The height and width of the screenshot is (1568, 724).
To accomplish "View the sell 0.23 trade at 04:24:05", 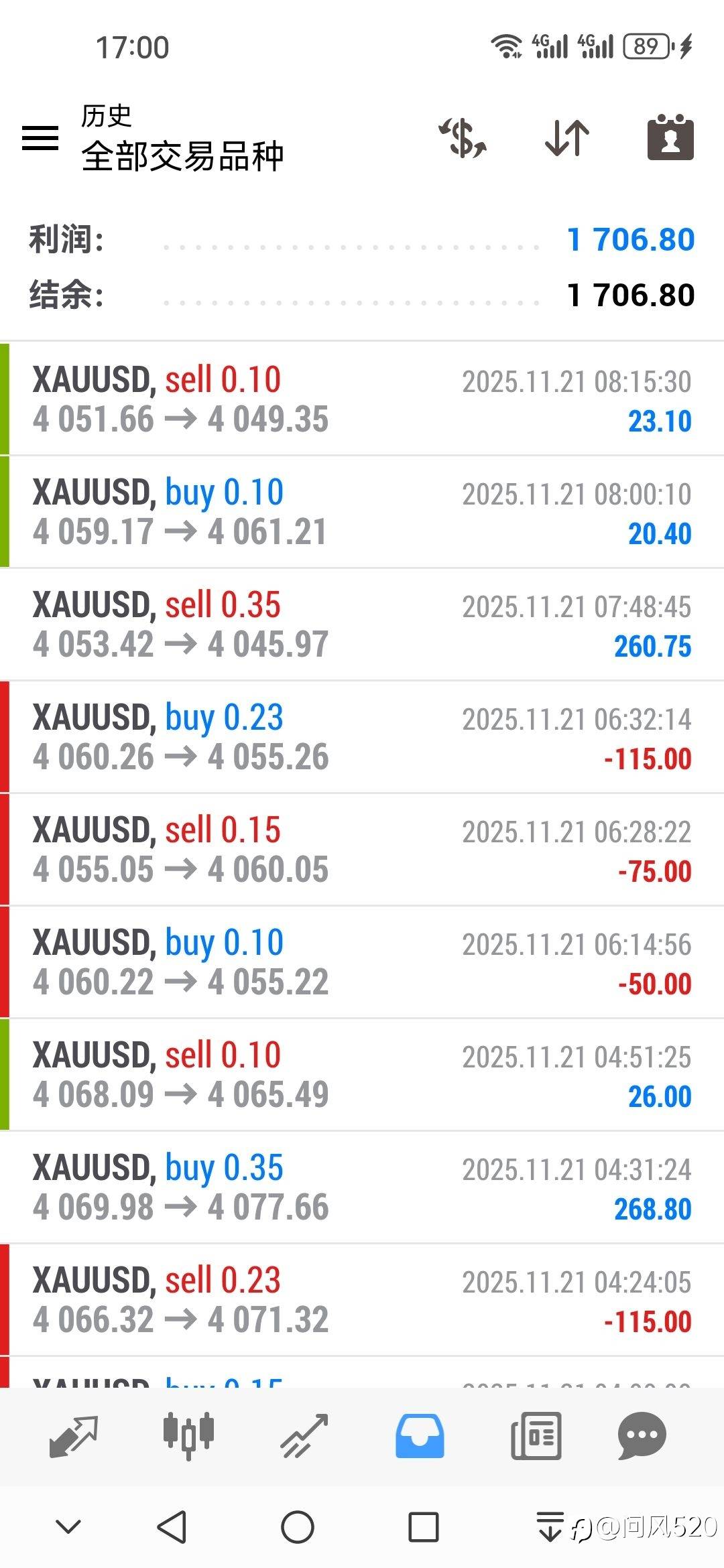I will (362, 1300).
